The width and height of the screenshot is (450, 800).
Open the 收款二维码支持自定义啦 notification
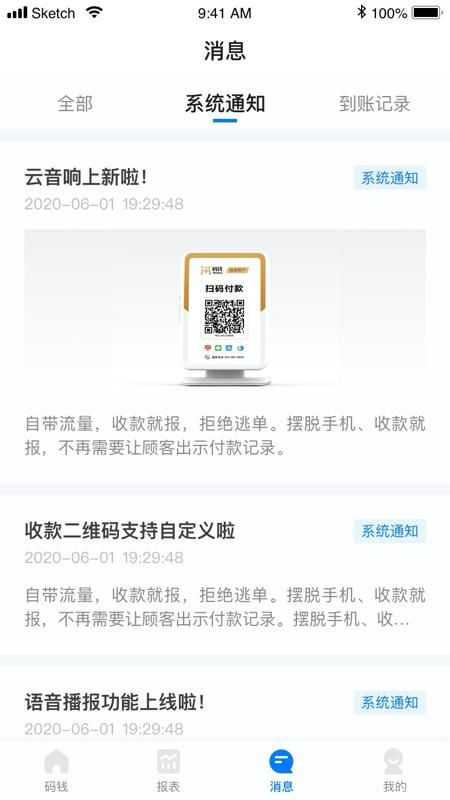(x=225, y=575)
